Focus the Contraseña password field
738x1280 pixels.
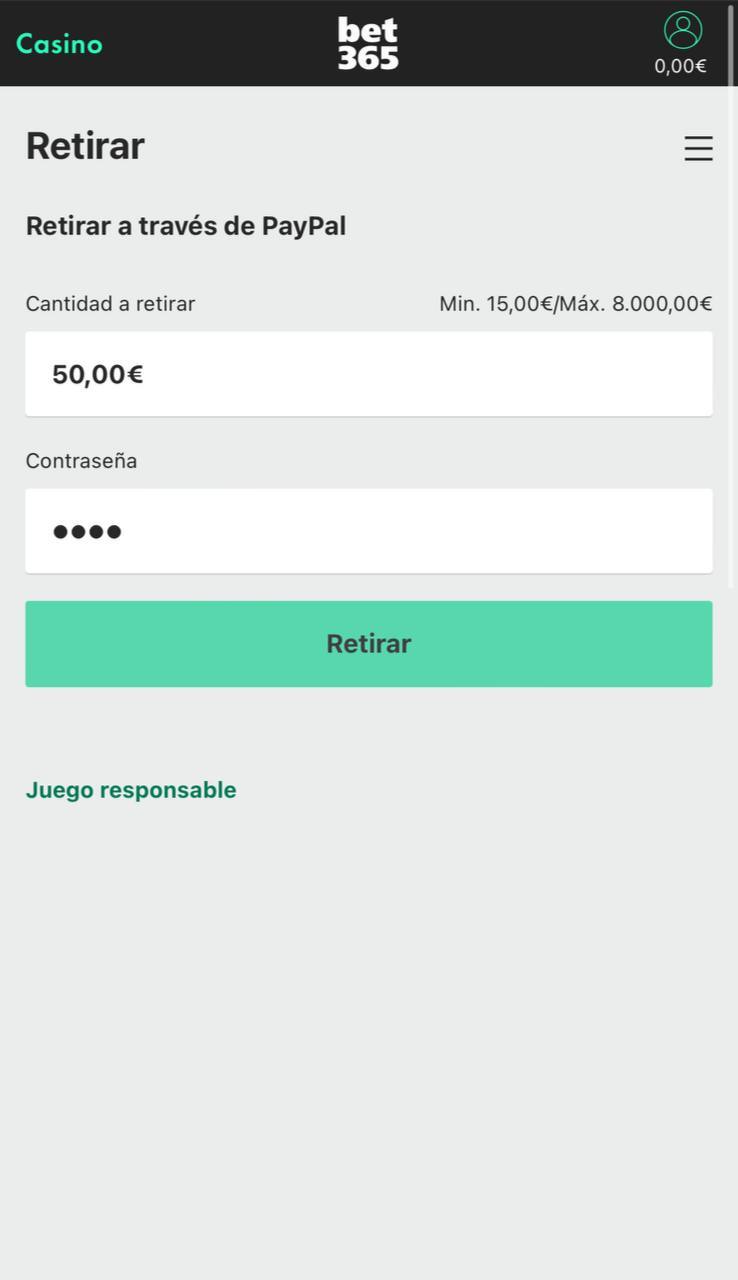[x=369, y=531]
